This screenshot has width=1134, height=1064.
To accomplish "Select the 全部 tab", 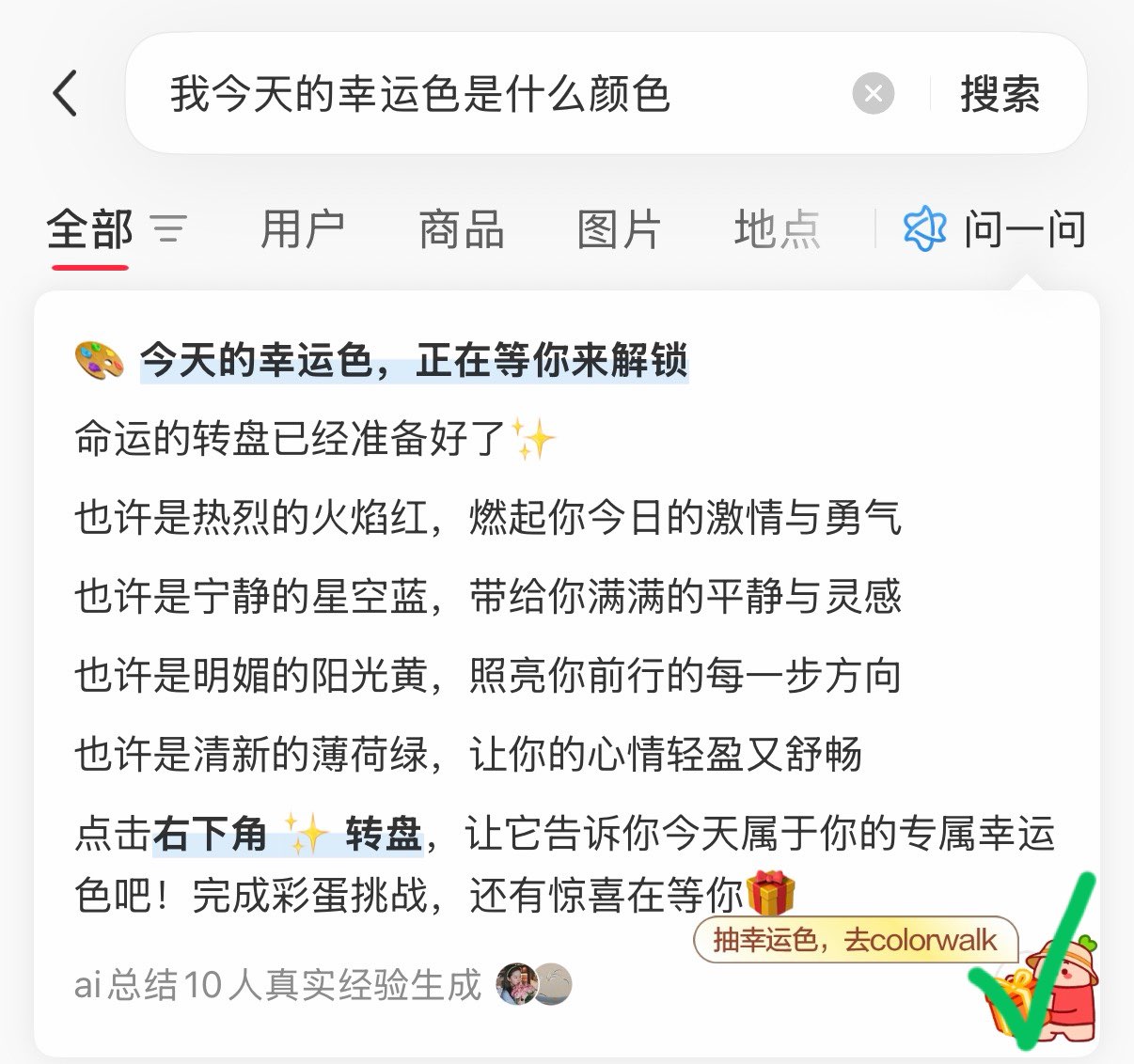I will click(x=89, y=230).
